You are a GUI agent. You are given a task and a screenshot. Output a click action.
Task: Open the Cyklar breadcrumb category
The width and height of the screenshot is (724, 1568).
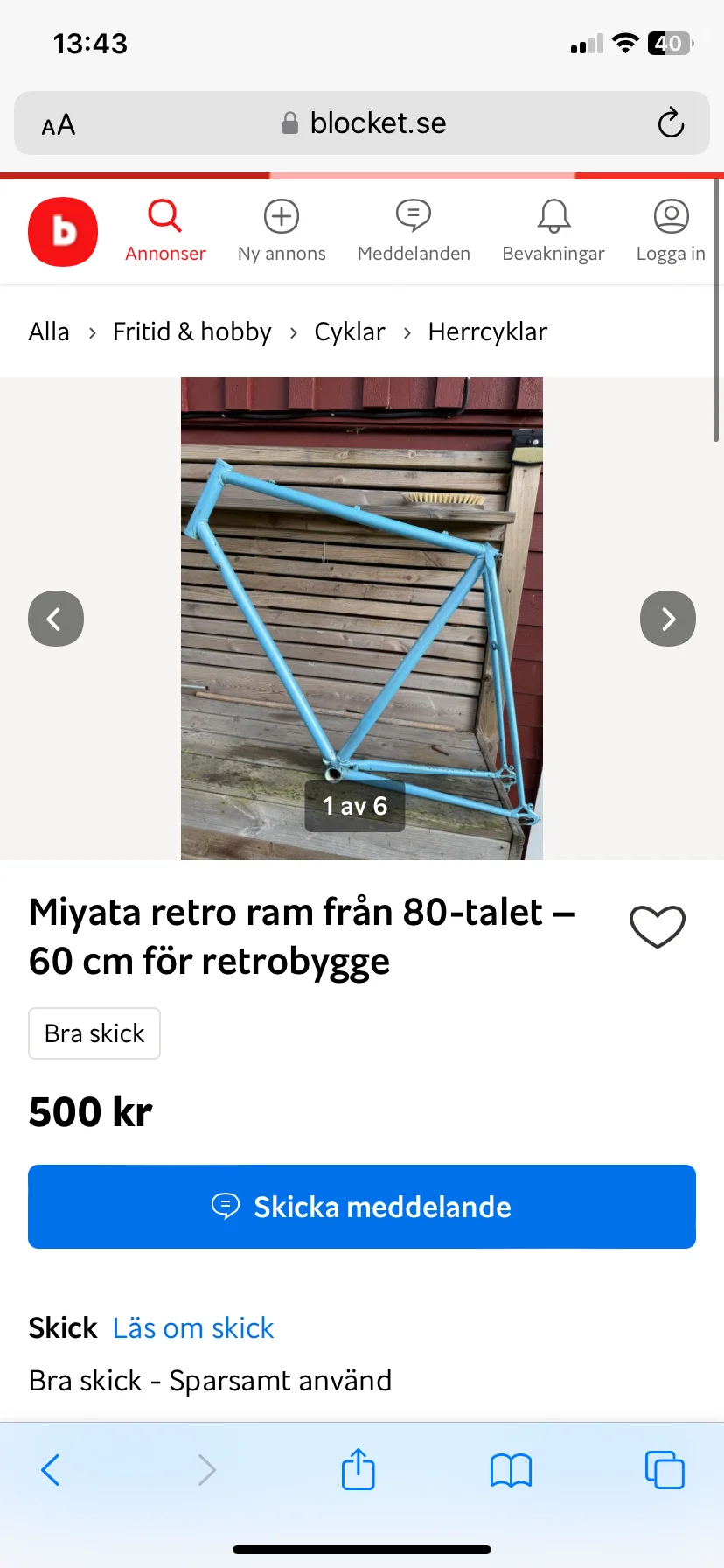click(350, 332)
